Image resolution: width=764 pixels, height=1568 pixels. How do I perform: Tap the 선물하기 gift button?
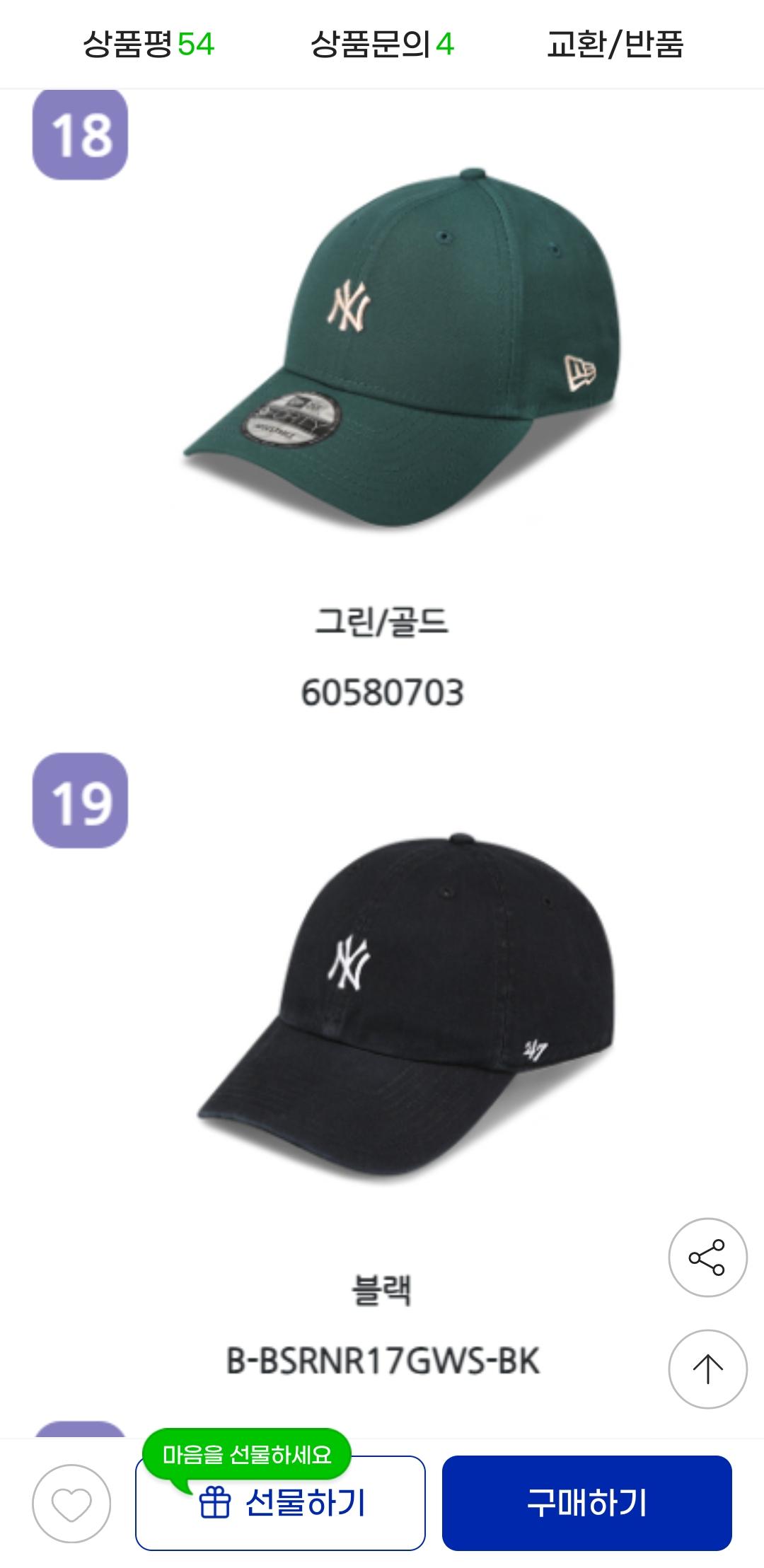[280, 1503]
